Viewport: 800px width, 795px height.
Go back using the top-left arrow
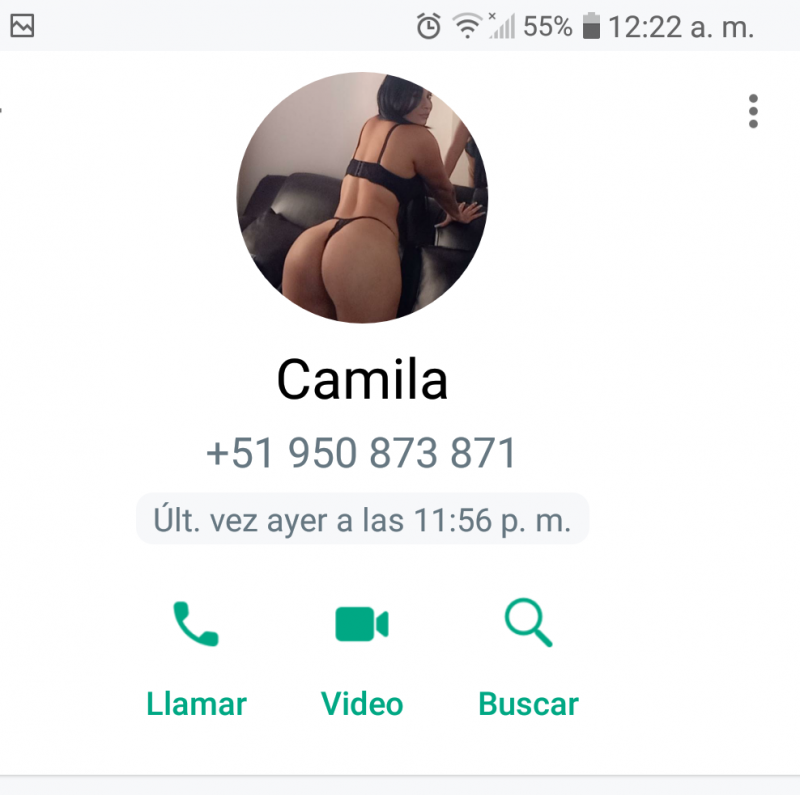pos(4,109)
